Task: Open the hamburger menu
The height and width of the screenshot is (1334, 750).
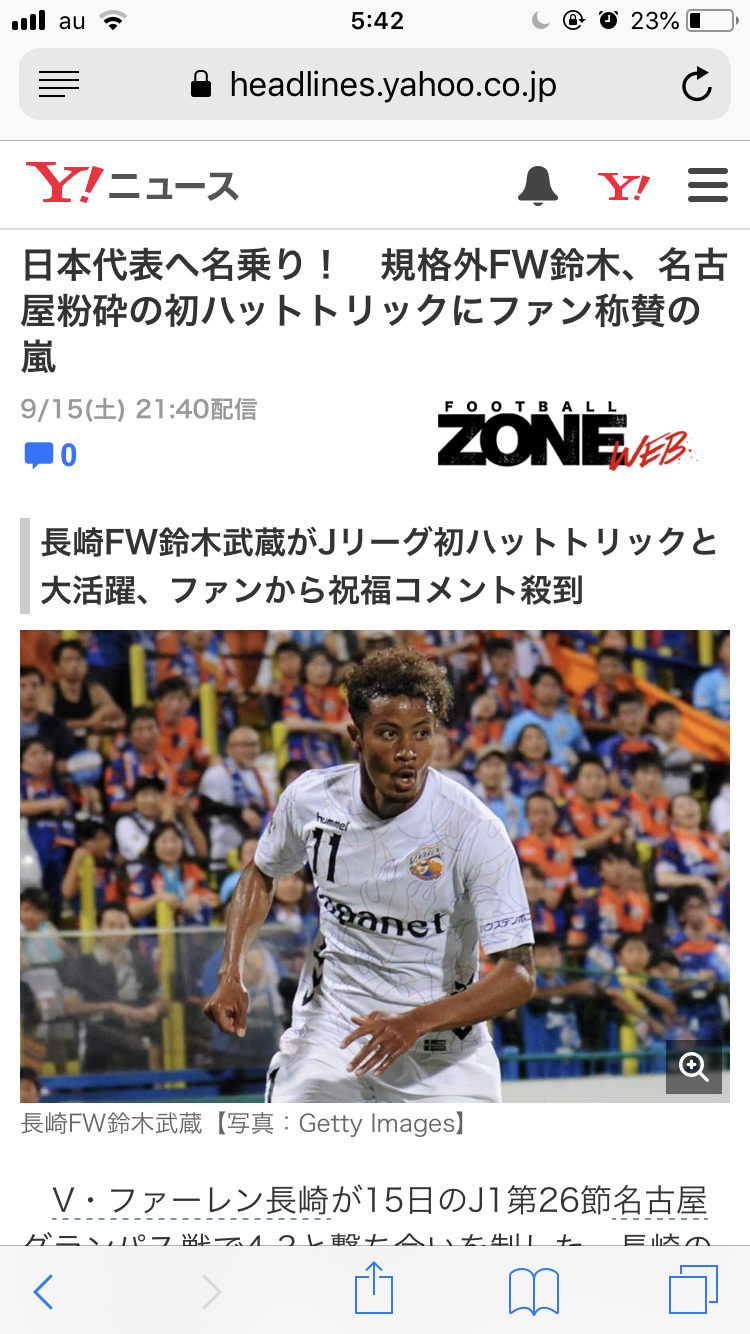Action: pos(708,186)
